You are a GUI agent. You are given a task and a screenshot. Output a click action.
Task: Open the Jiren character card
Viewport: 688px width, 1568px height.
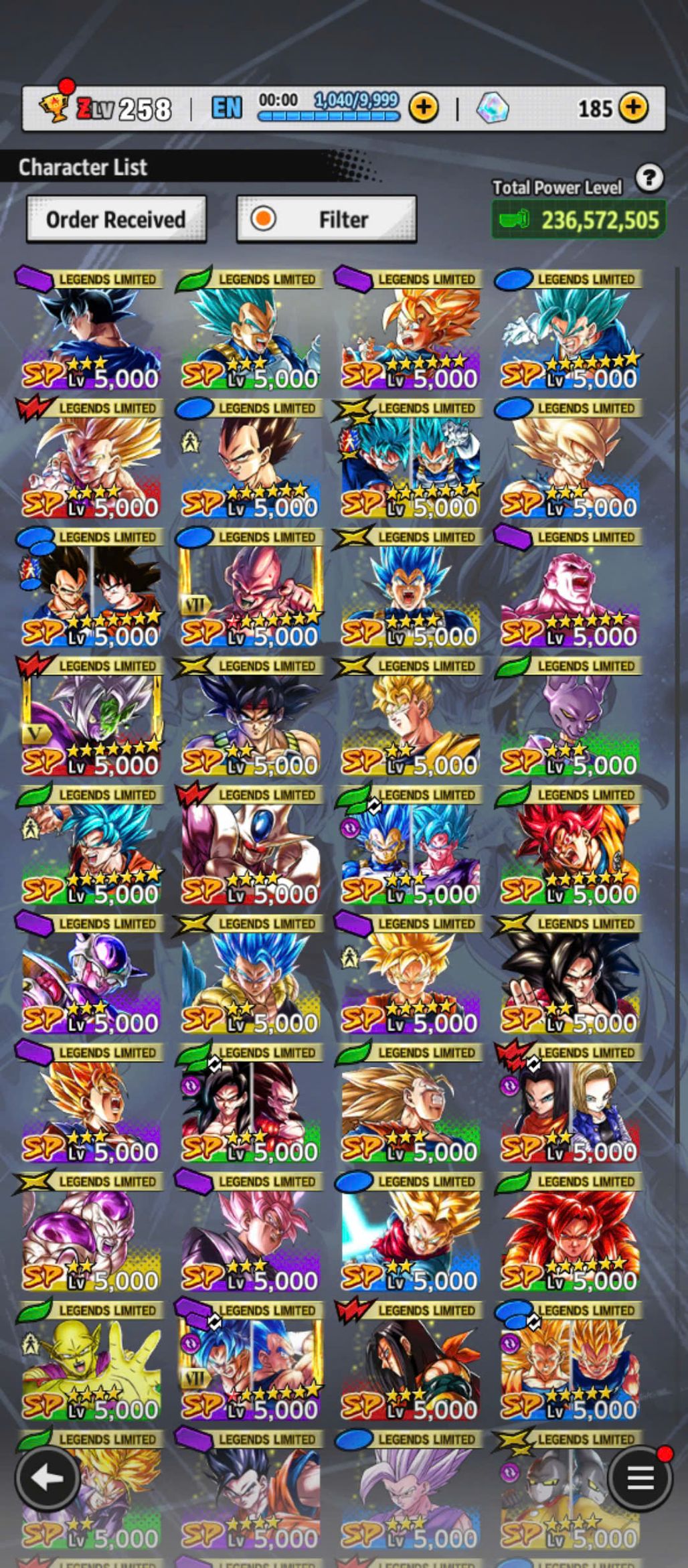point(570,589)
